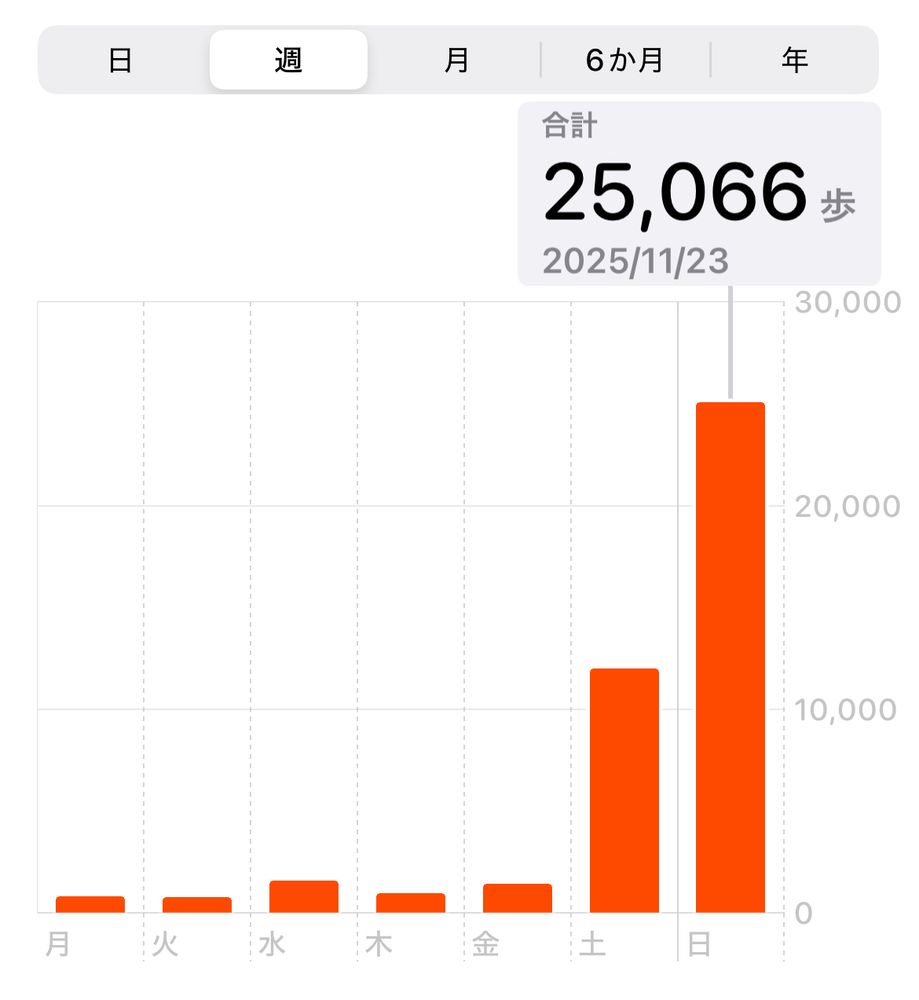This screenshot has height=1000, width=919.
Task: Select the 週 (week) segment
Action: click(x=288, y=60)
